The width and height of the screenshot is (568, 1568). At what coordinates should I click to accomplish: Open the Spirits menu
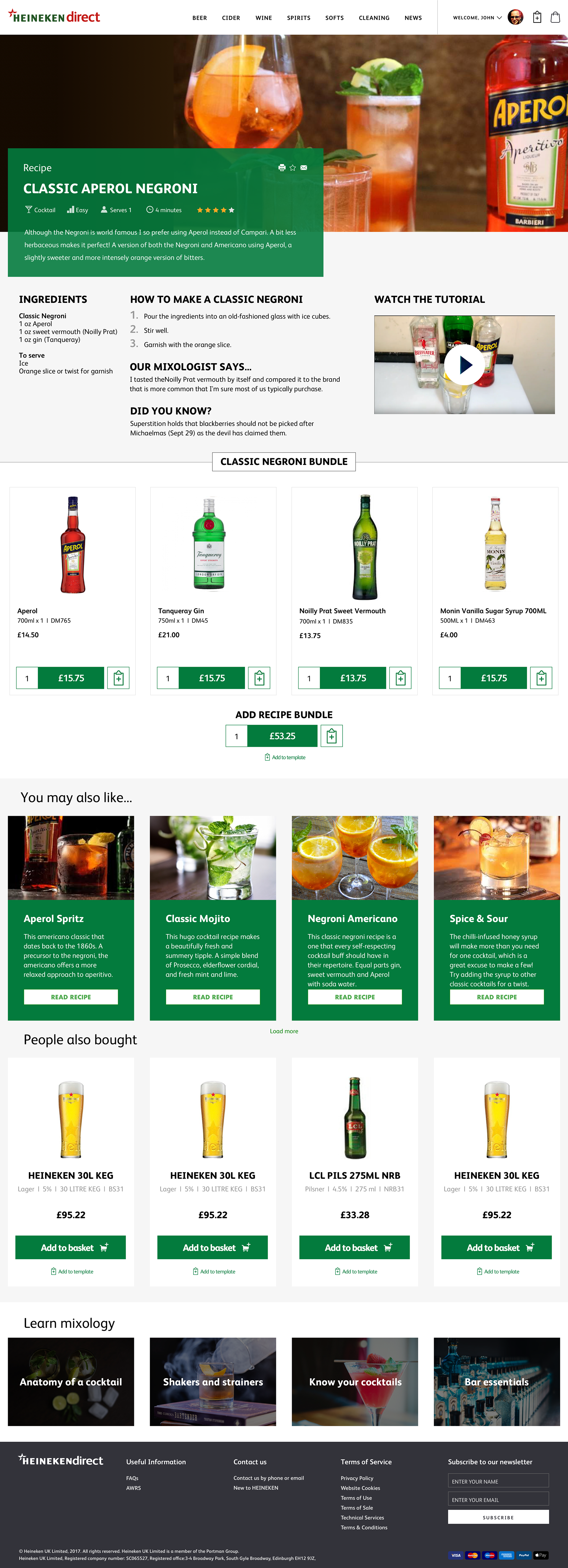pyautogui.click(x=298, y=18)
